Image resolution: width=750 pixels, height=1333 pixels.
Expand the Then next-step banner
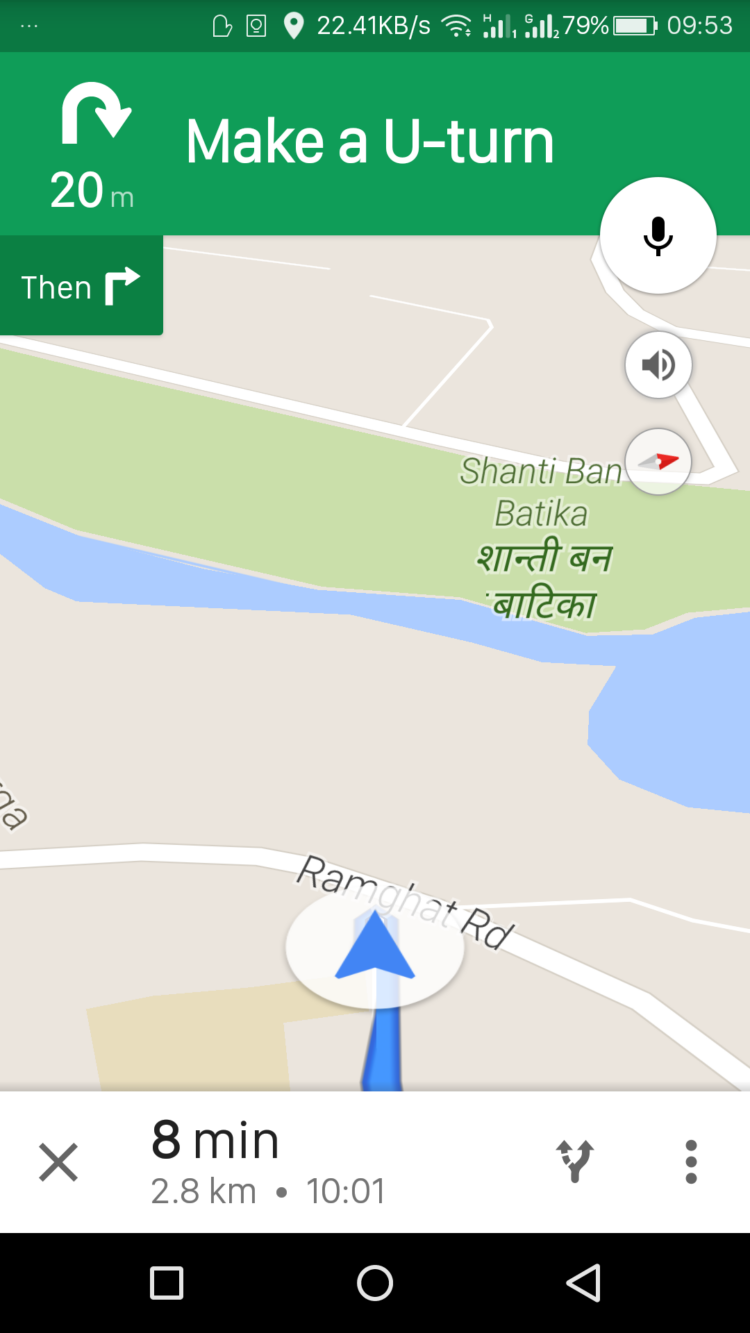[82, 285]
